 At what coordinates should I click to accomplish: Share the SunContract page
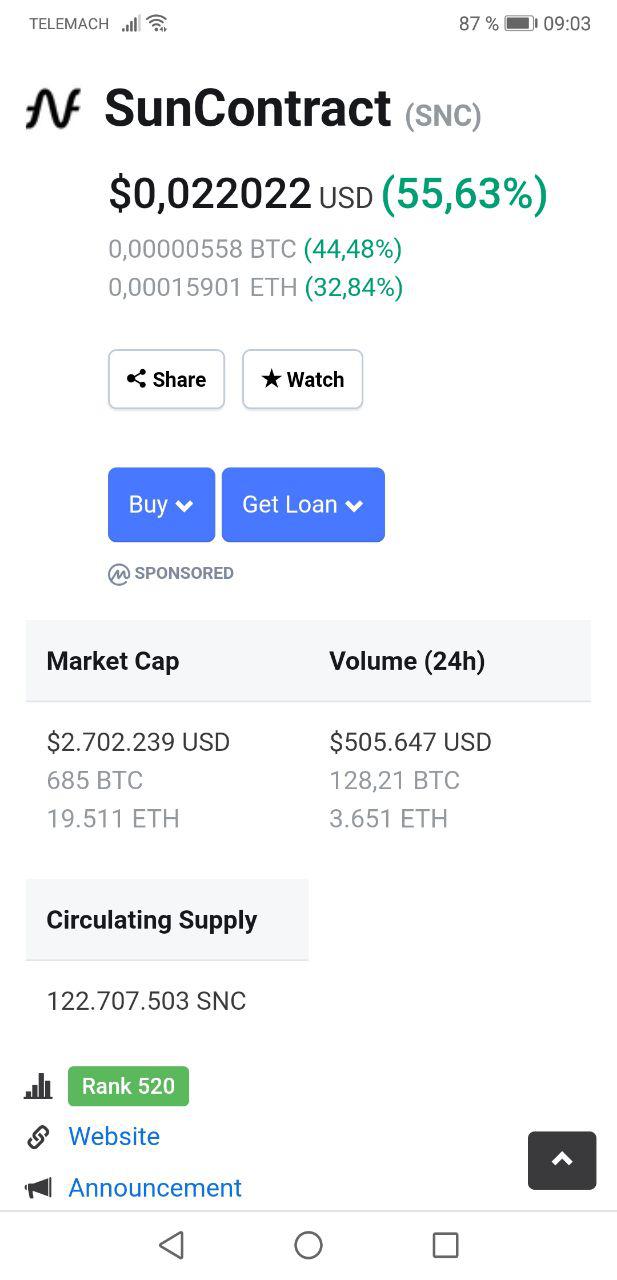166,379
